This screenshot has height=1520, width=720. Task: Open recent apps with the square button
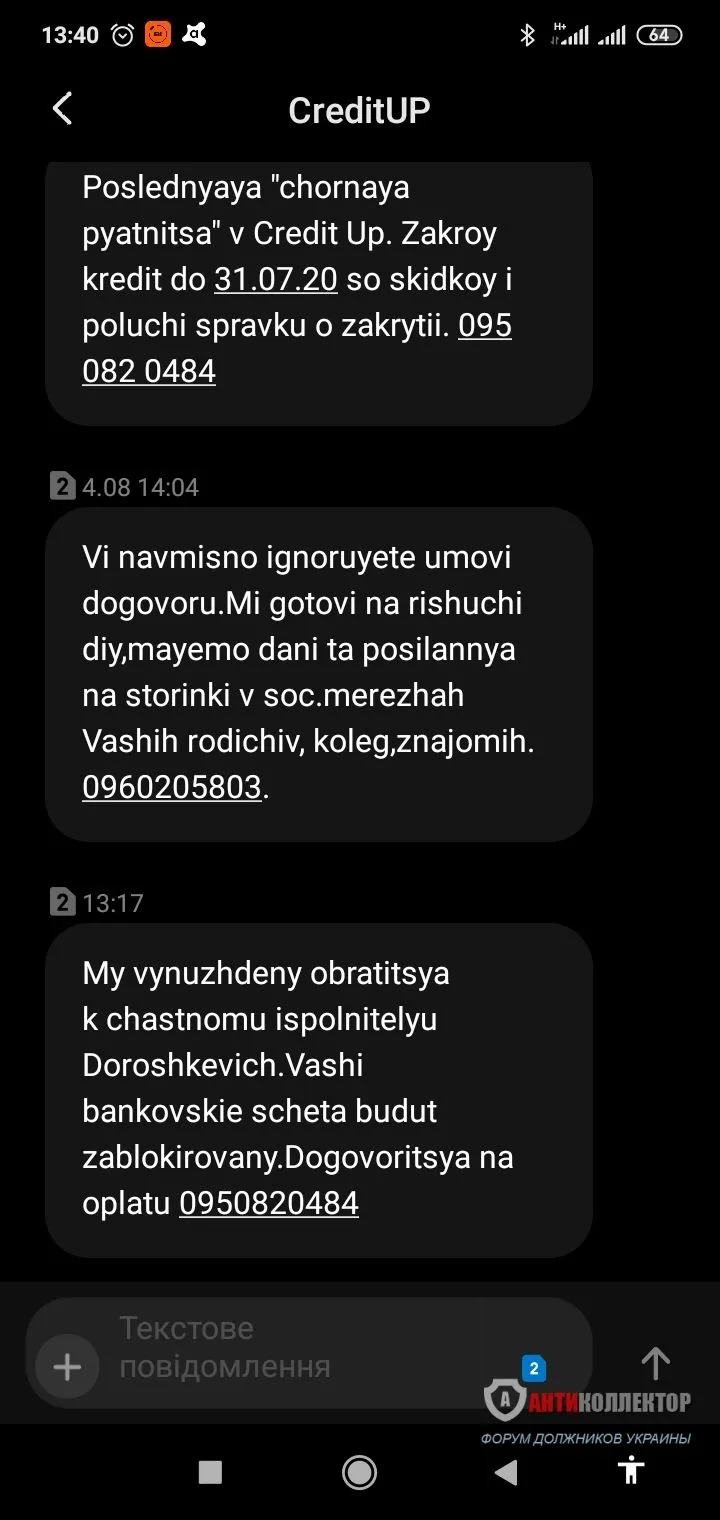click(x=210, y=1472)
